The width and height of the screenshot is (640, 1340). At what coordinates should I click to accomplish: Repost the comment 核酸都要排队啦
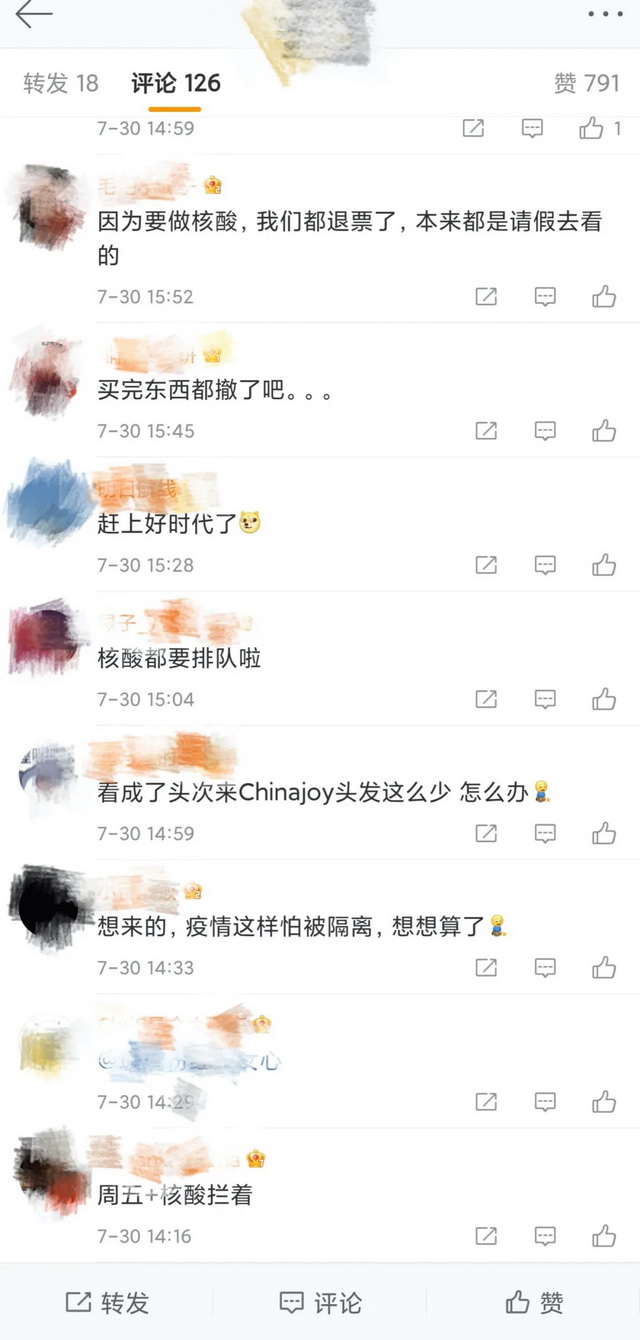pos(486,699)
